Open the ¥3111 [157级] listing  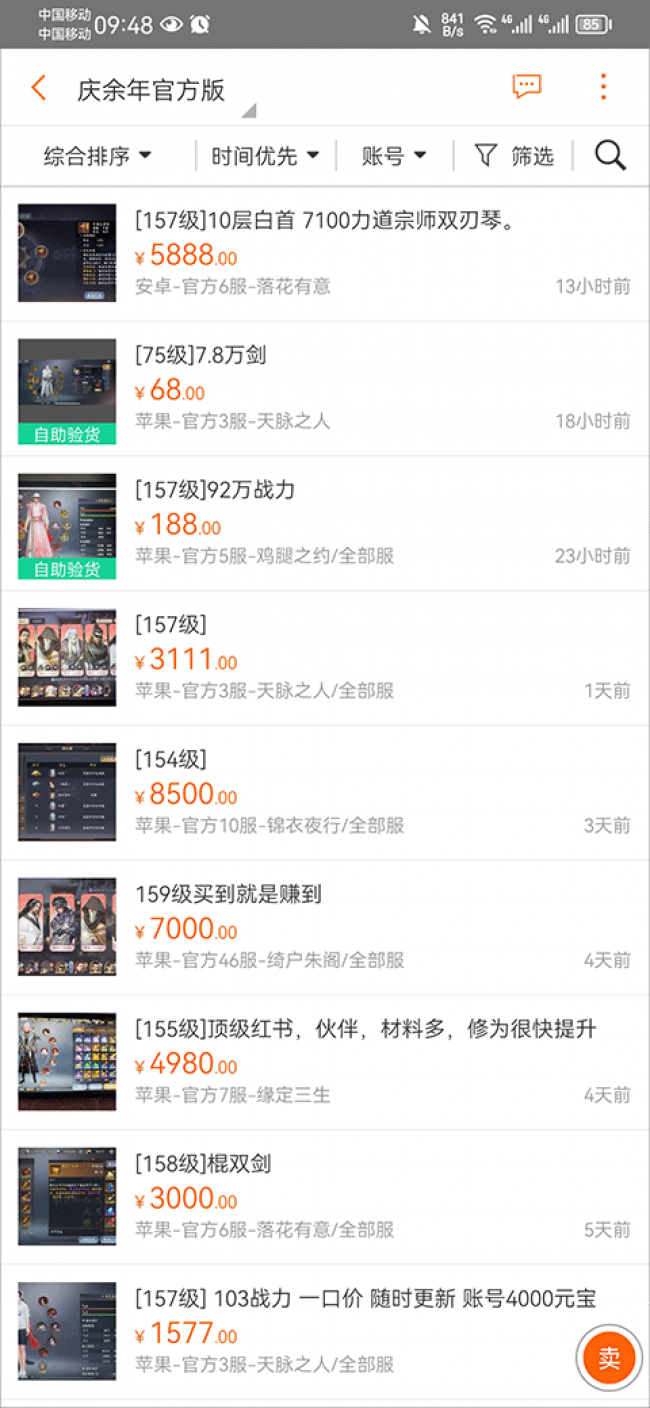click(x=325, y=658)
